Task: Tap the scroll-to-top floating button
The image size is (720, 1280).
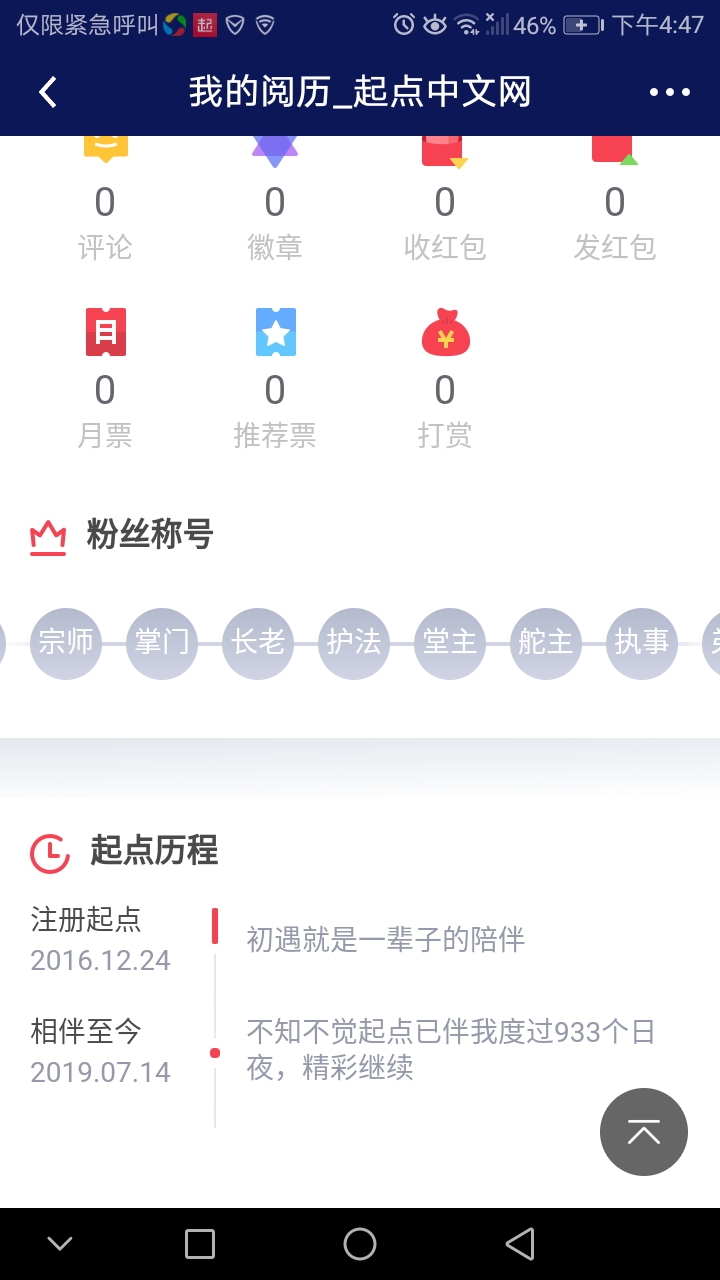Action: [643, 1132]
